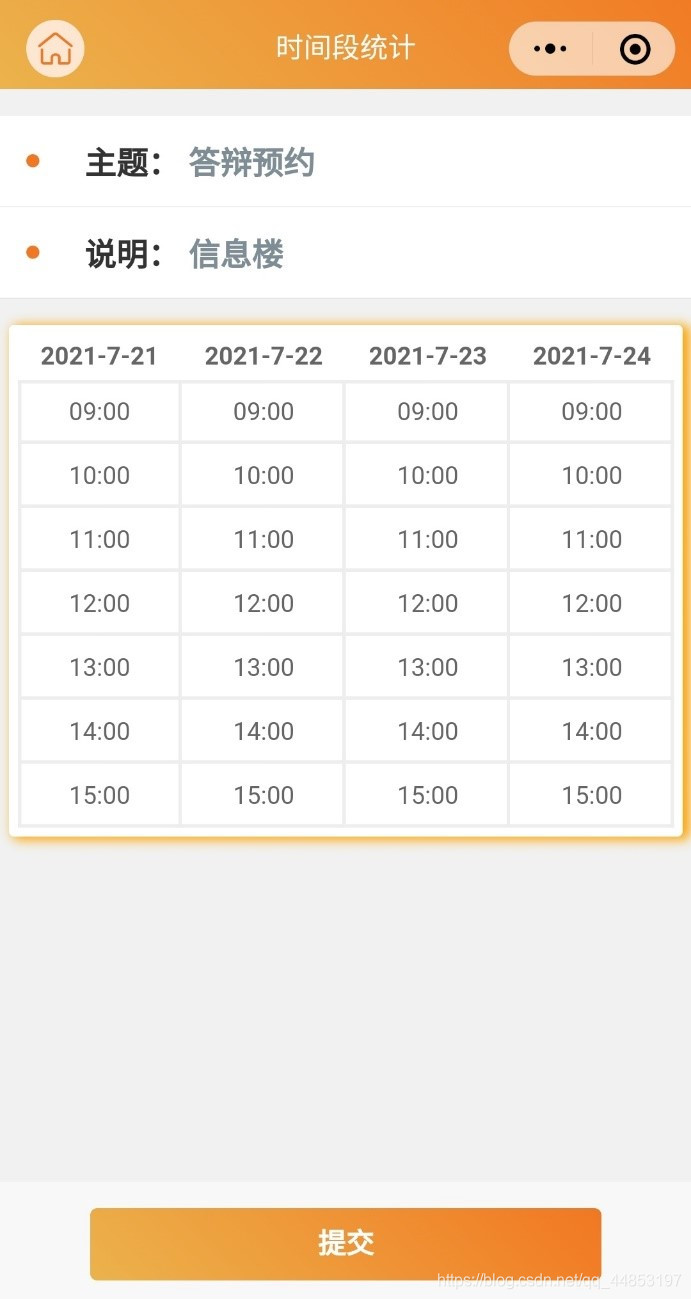Choose the 14:00 slot on 2021-7-22
691x1299 pixels.
[x=264, y=731]
